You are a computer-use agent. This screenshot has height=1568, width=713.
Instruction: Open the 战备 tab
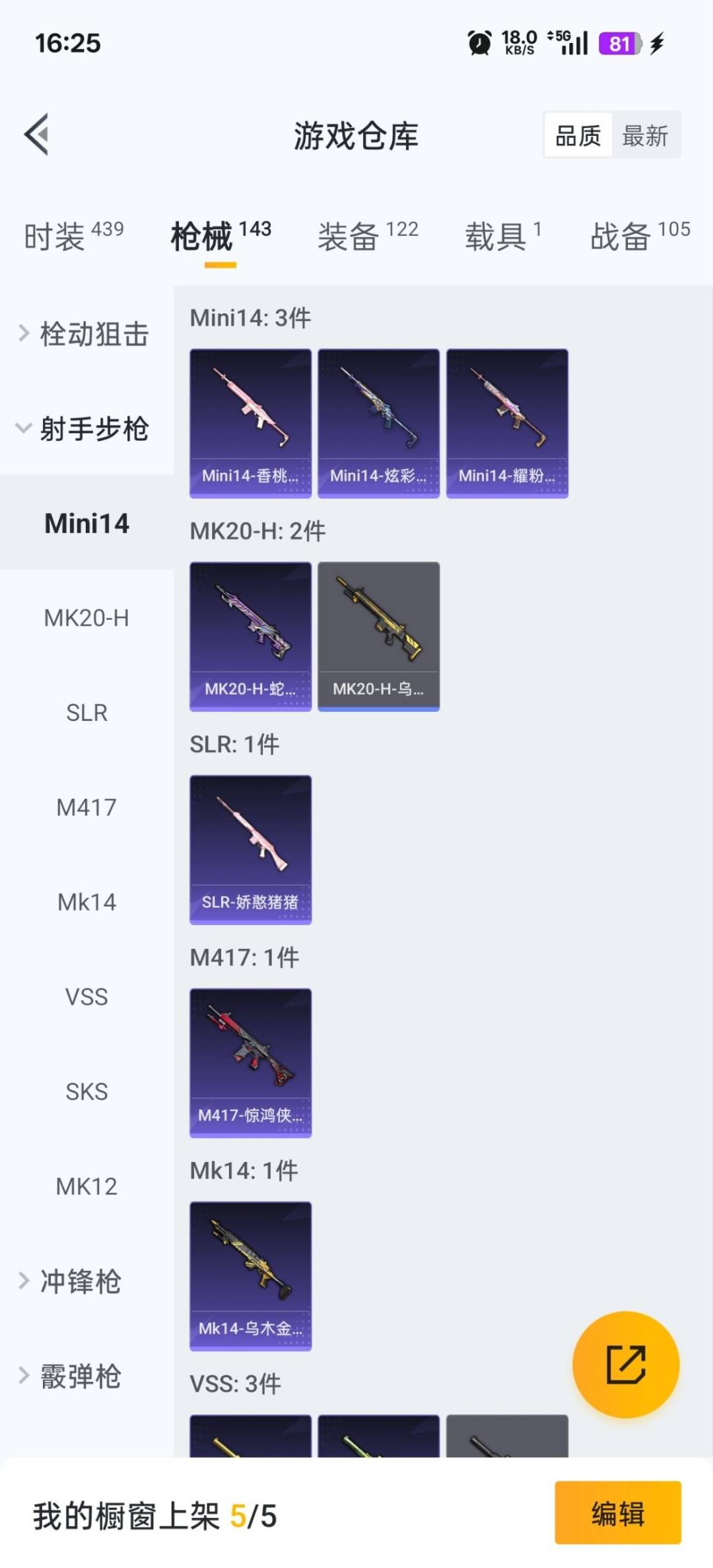coord(640,236)
